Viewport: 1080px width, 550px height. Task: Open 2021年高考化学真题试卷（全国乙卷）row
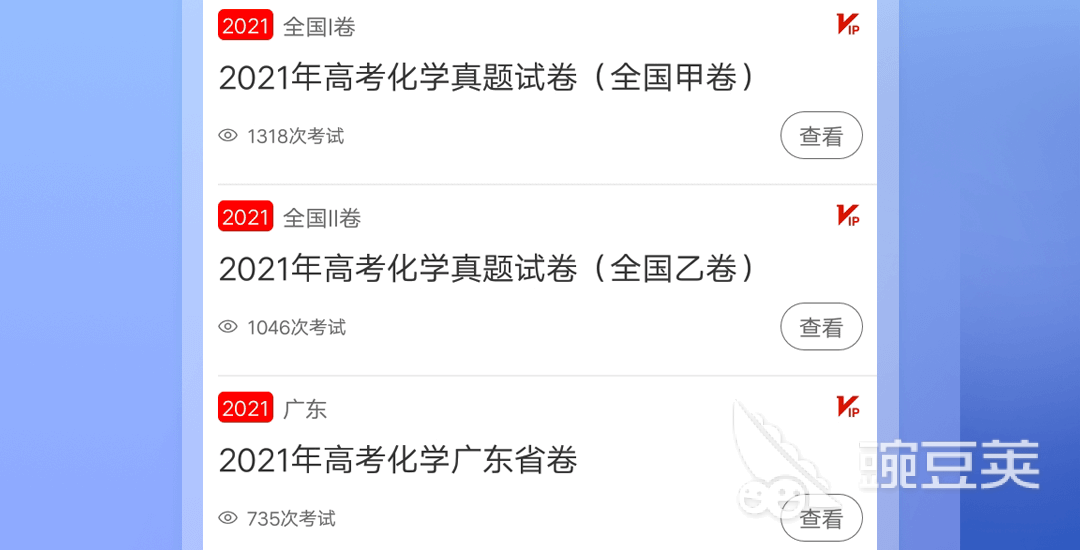[485, 269]
